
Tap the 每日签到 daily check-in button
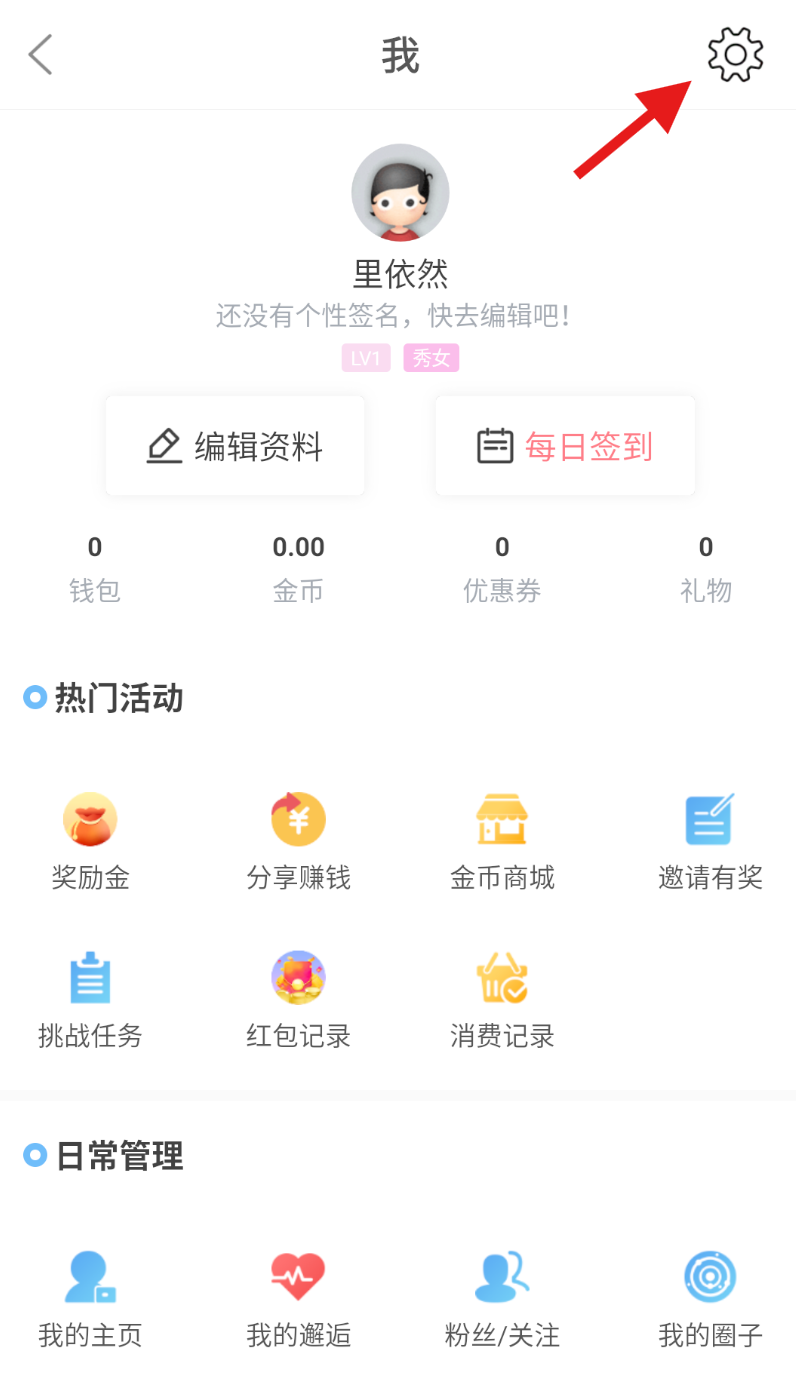[x=565, y=446]
